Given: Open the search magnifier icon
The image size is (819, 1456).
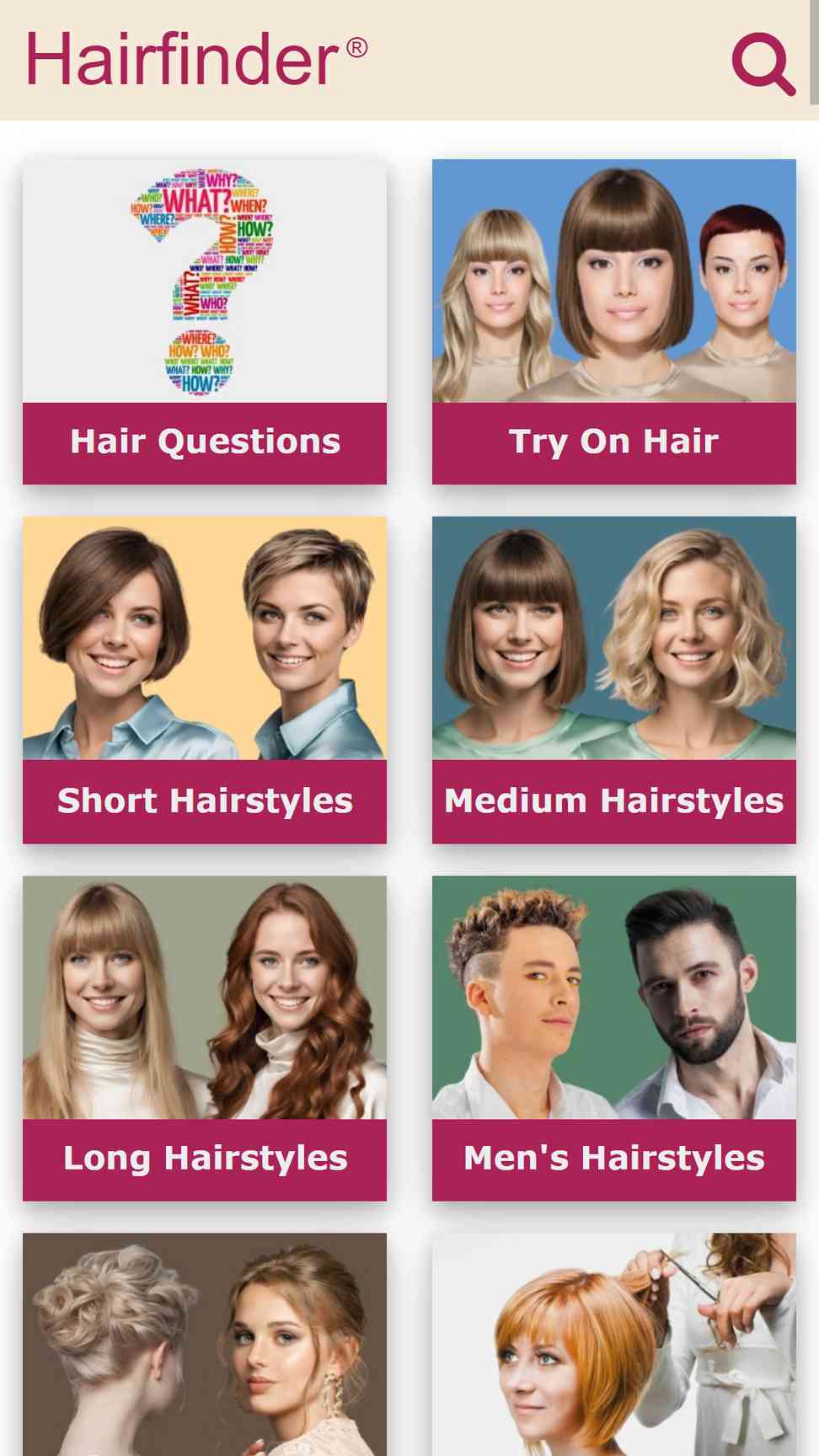Looking at the screenshot, I should (763, 63).
